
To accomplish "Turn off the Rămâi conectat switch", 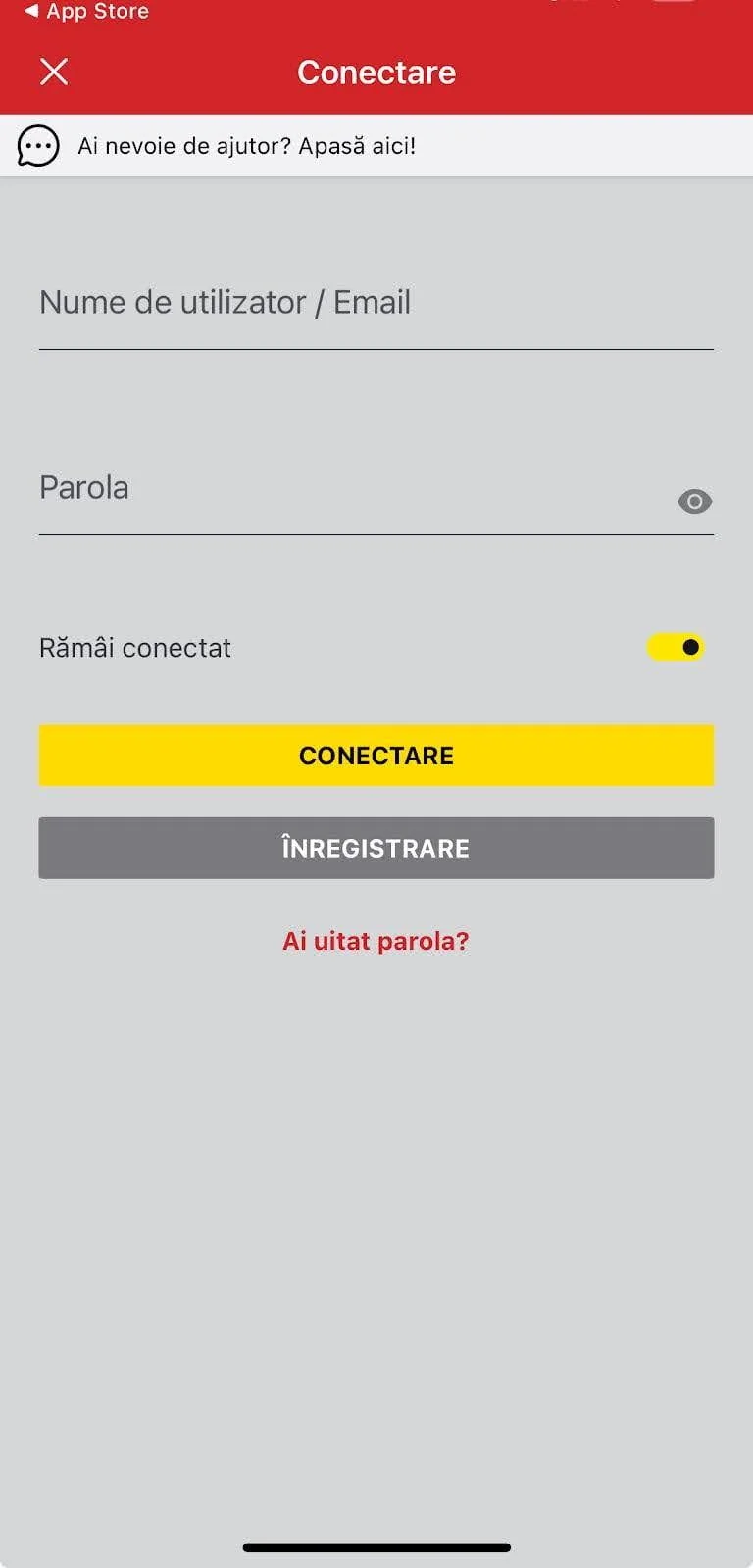I will [x=676, y=647].
